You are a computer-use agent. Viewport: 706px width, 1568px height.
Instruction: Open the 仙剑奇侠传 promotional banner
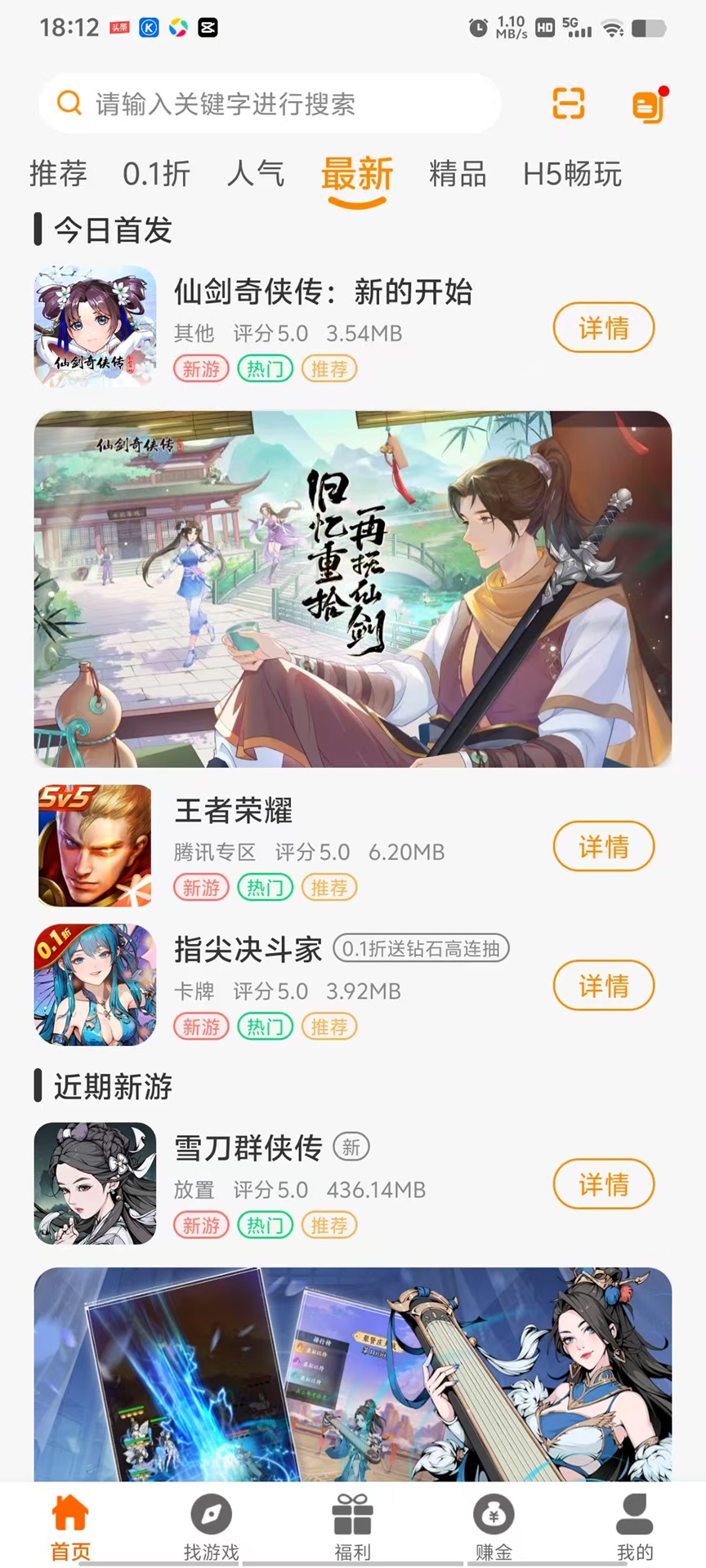(353, 590)
